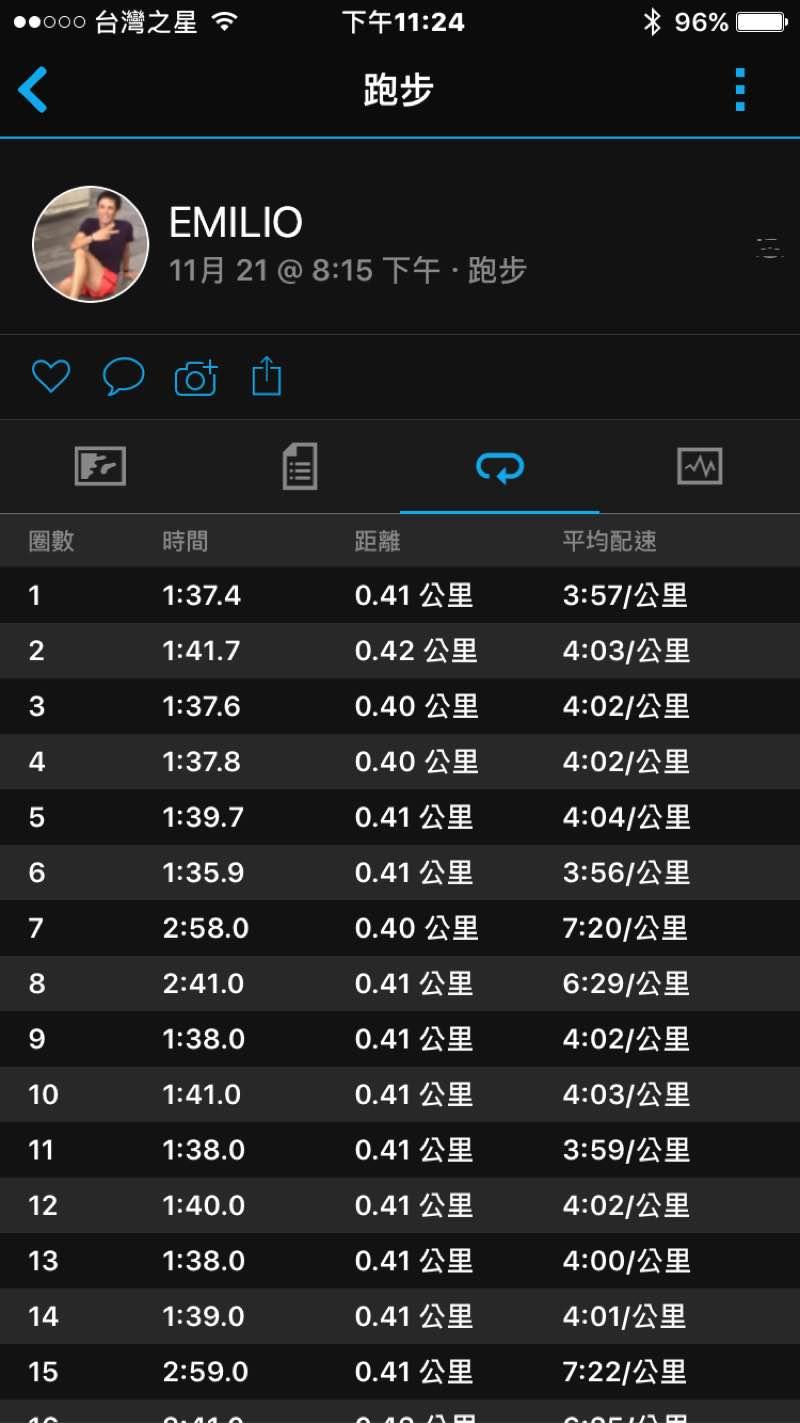Open EMILIO's profile picture
This screenshot has height=1423, width=800.
[x=91, y=244]
